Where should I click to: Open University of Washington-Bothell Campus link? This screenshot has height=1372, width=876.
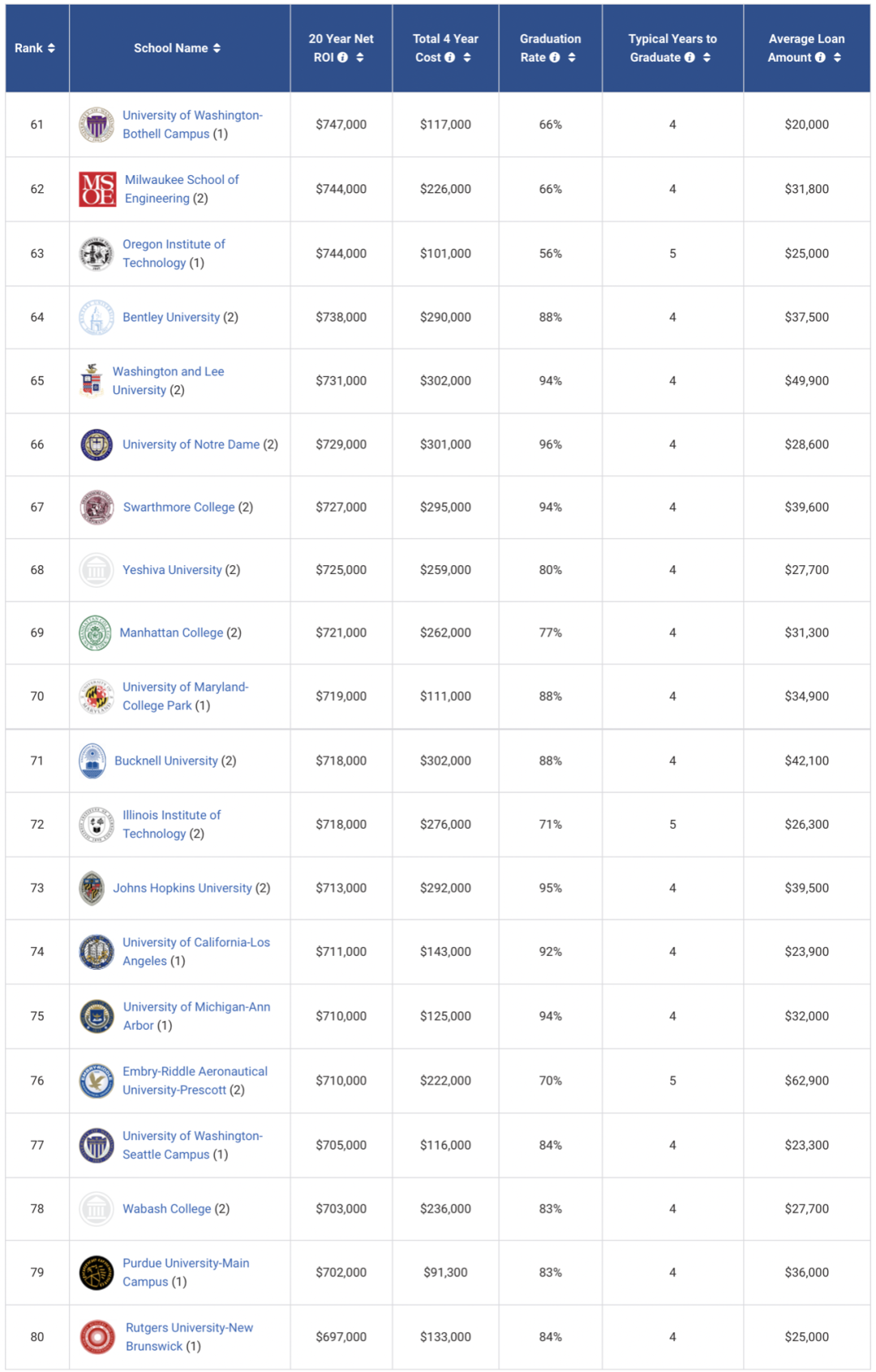pyautogui.click(x=192, y=116)
